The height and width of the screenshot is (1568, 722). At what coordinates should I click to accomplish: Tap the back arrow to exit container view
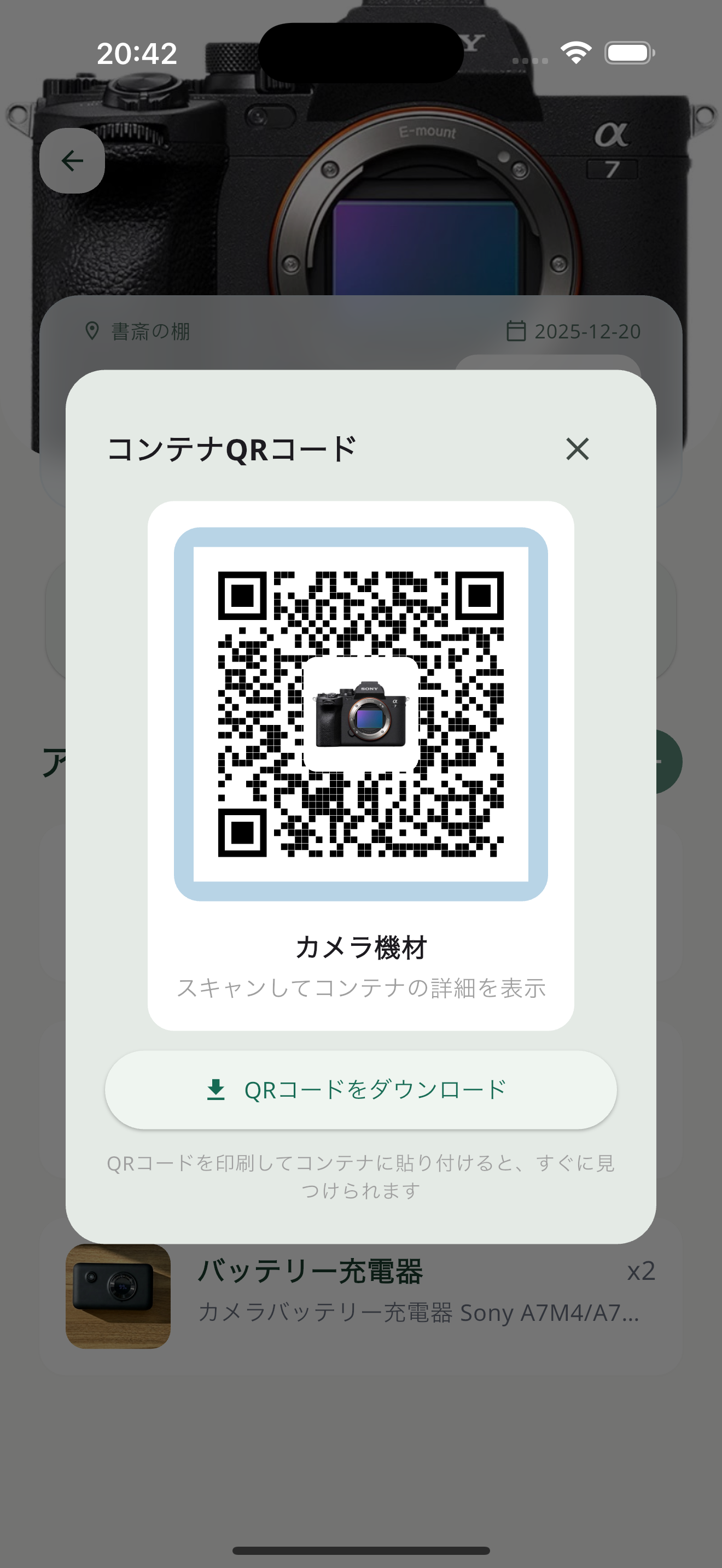(72, 160)
